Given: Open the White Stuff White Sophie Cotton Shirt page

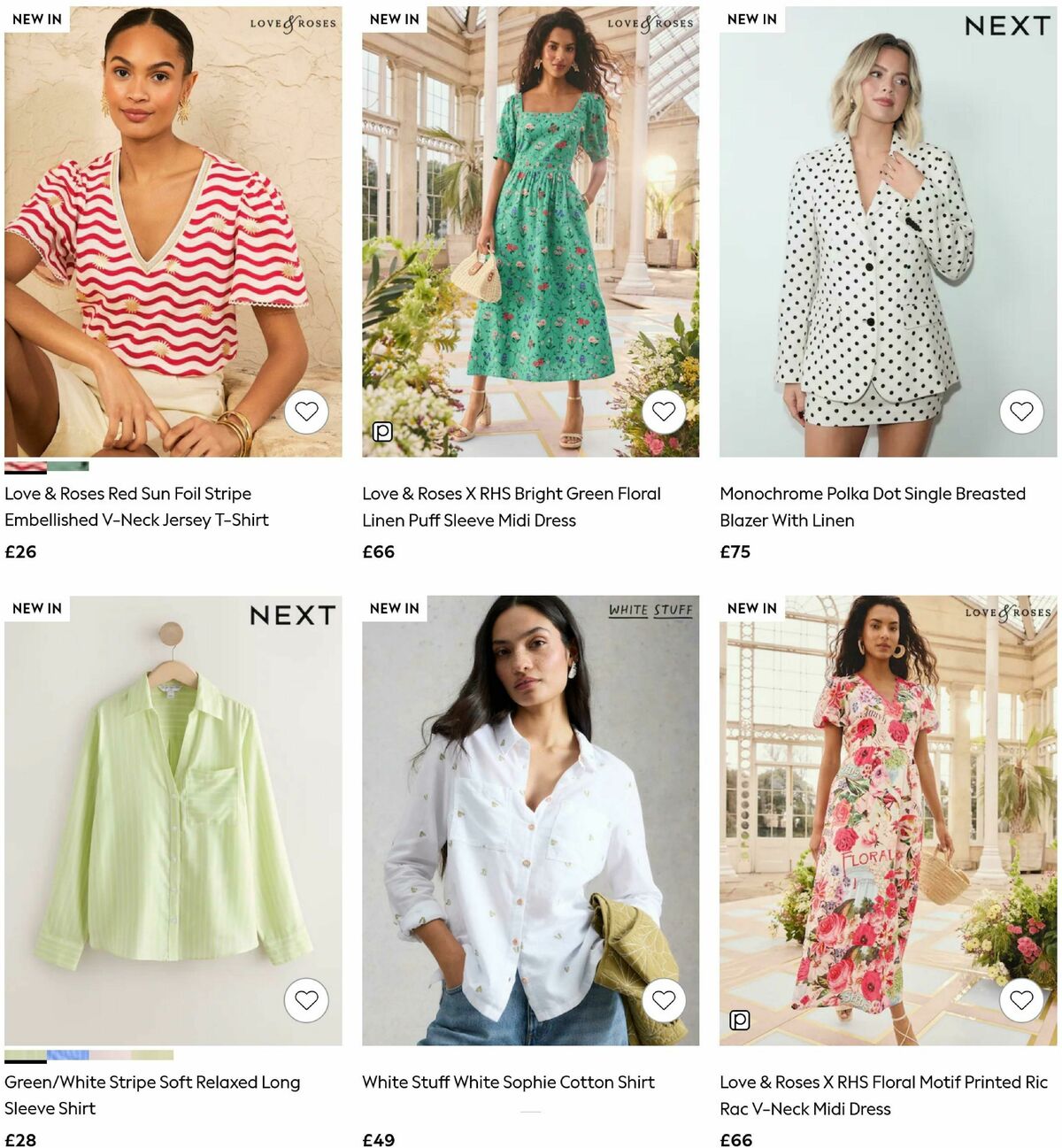Looking at the screenshot, I should [509, 1082].
